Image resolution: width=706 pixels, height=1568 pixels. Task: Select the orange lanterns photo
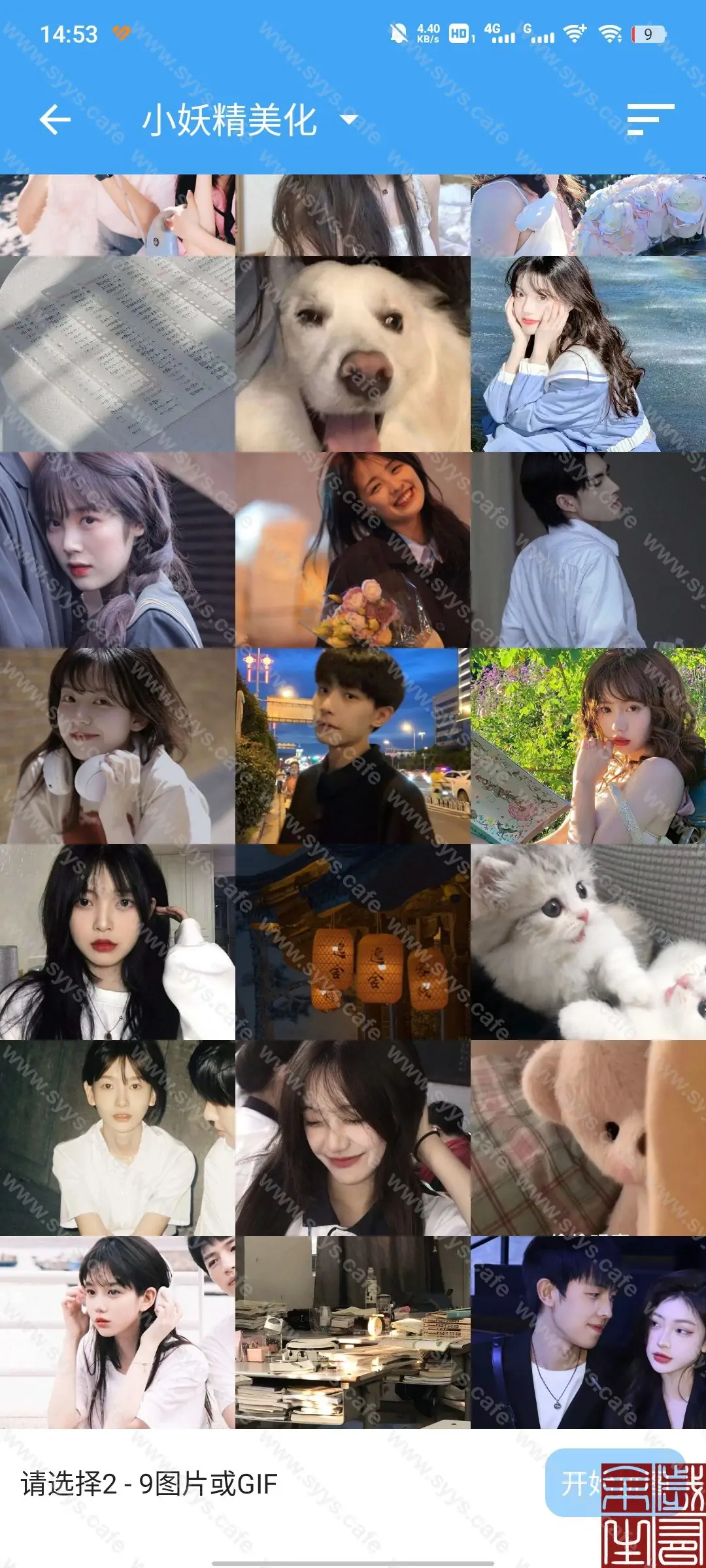[x=353, y=942]
